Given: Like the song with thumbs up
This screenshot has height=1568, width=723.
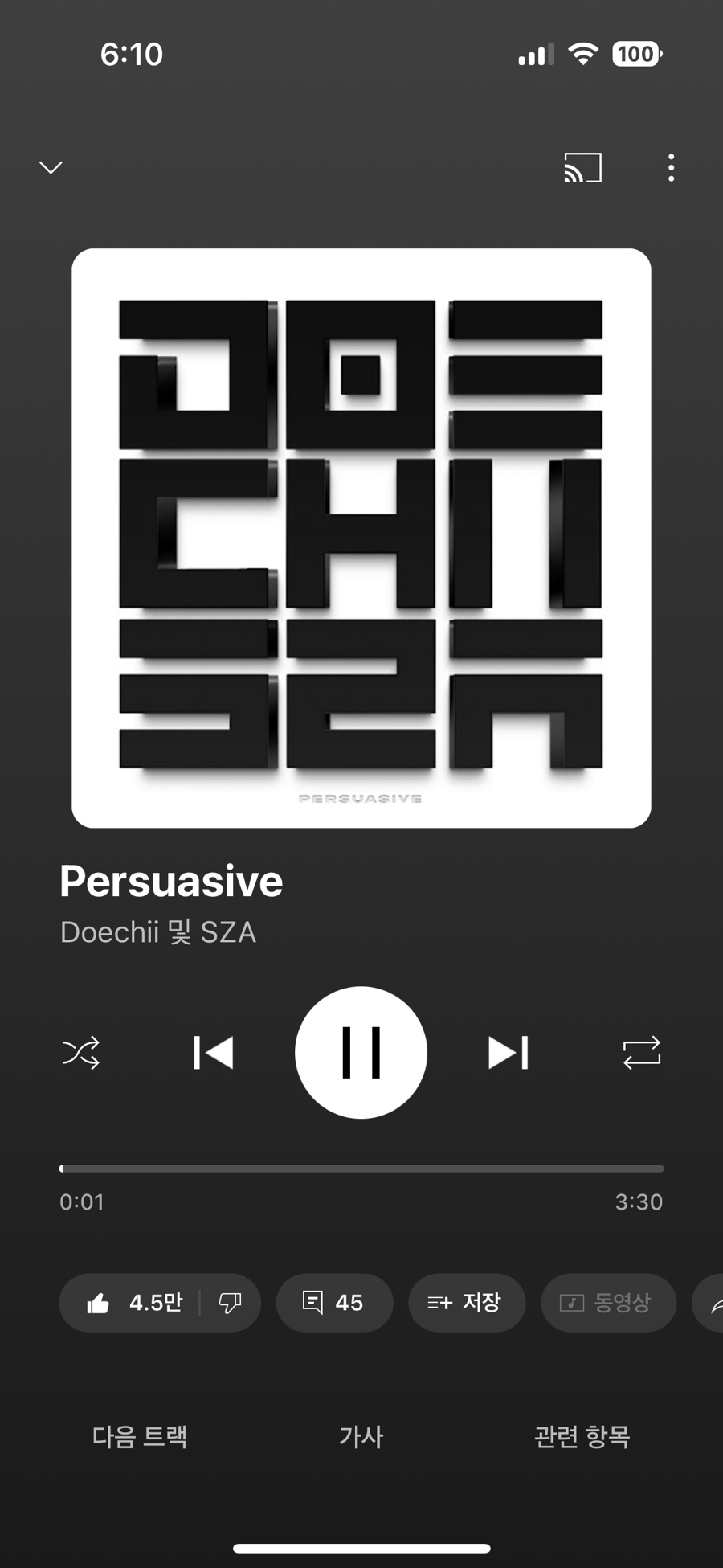Looking at the screenshot, I should 133,1303.
